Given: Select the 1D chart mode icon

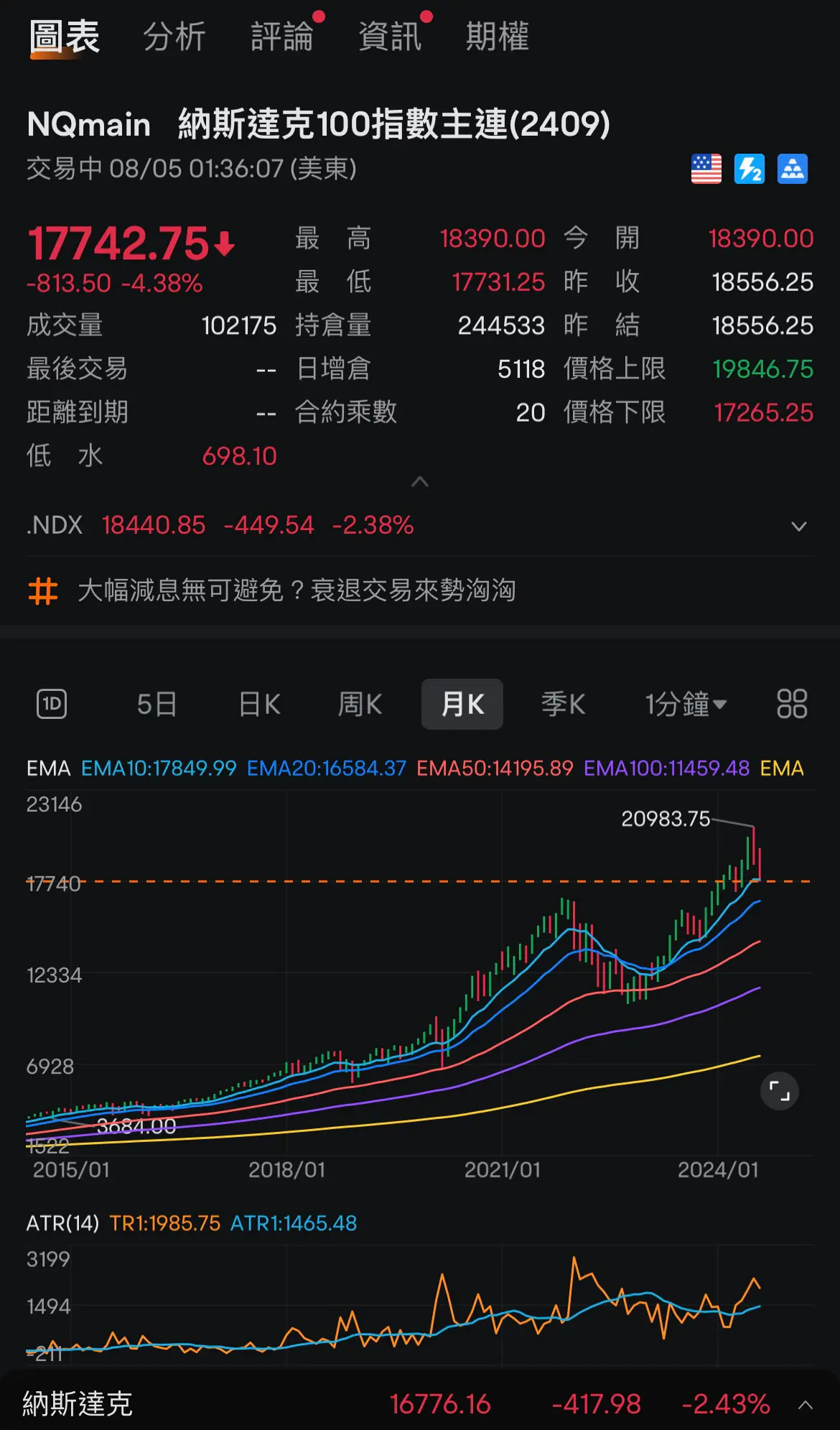Looking at the screenshot, I should [x=52, y=704].
